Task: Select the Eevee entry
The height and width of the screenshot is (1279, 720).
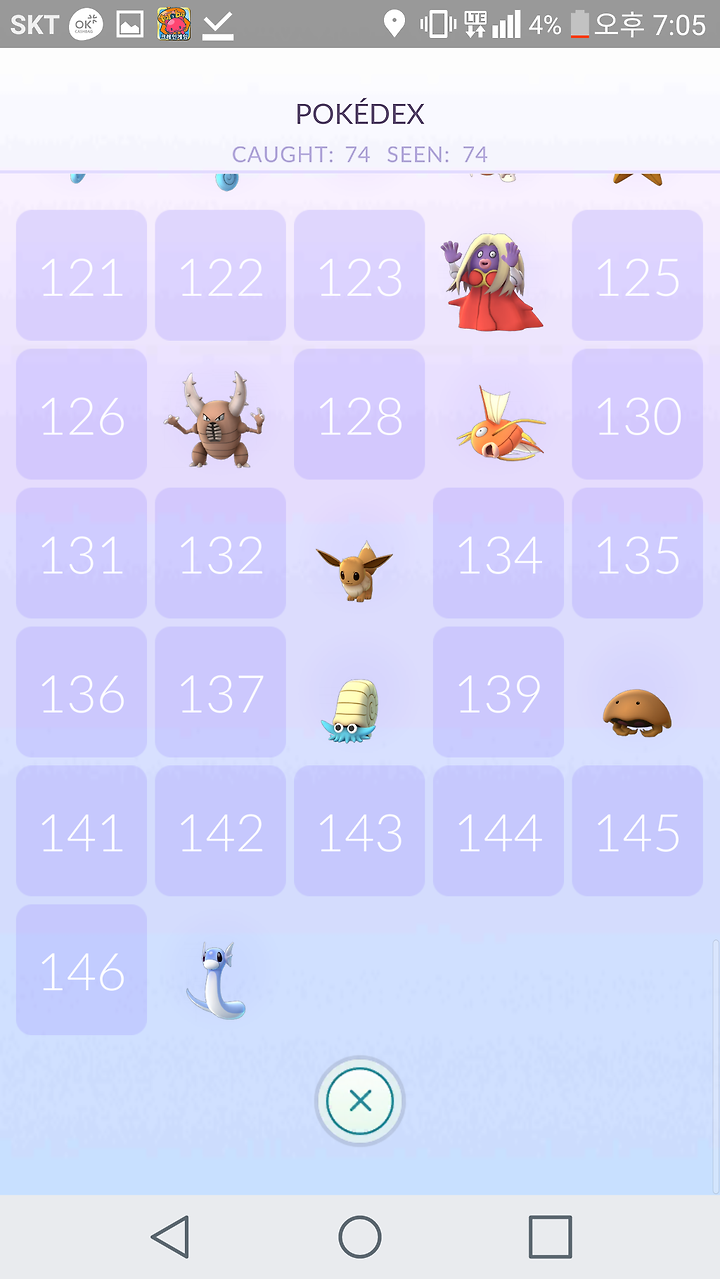Action: (x=354, y=569)
